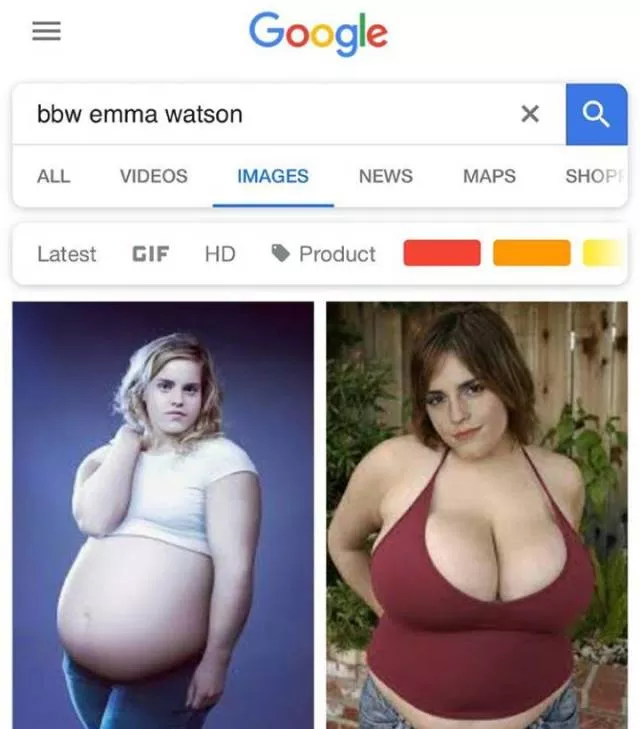Image resolution: width=640 pixels, height=729 pixels.
Task: Open the image result with blue background
Action: (163, 514)
